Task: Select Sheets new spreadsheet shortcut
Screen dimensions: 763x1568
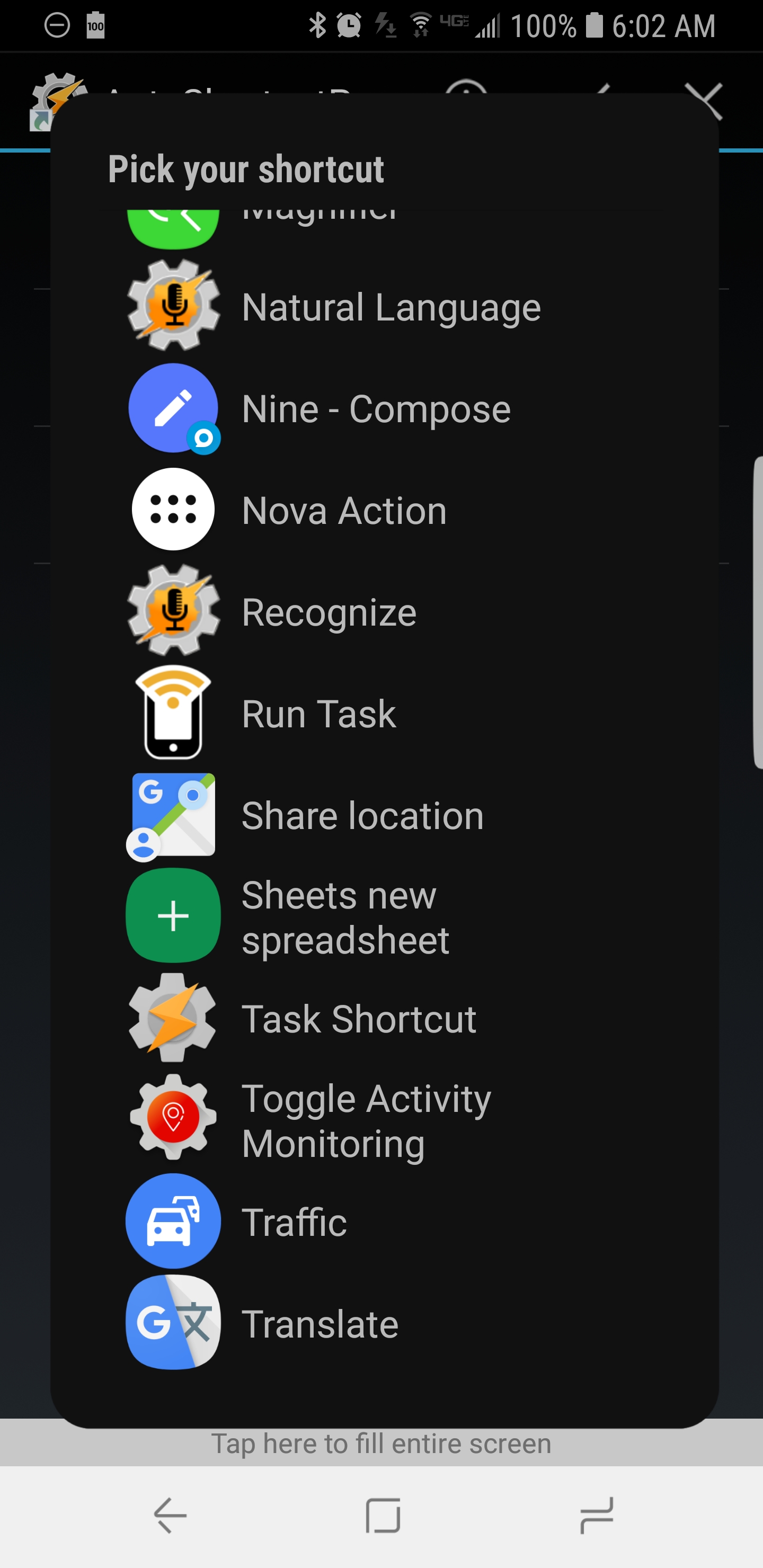Action: [x=344, y=916]
